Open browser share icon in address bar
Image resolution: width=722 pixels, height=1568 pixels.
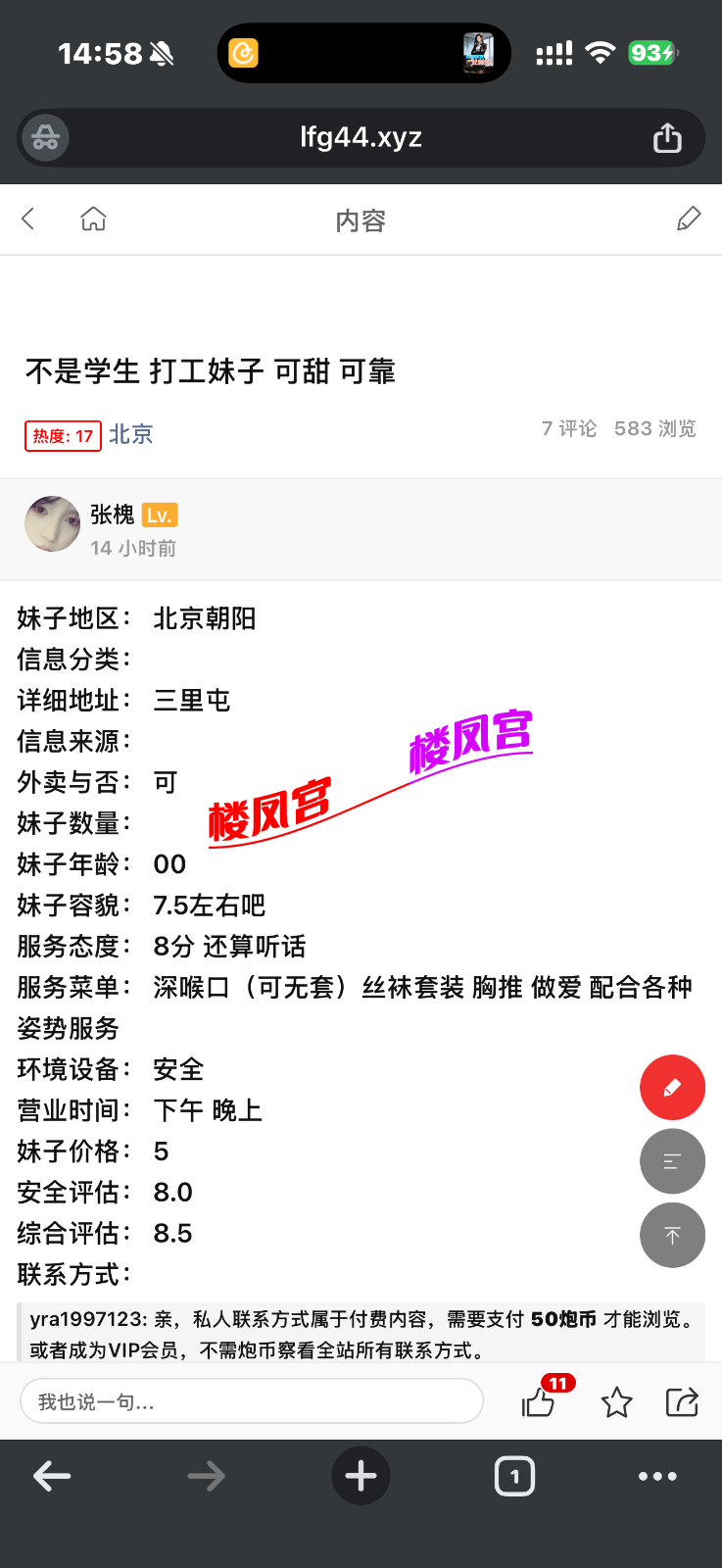point(667,137)
